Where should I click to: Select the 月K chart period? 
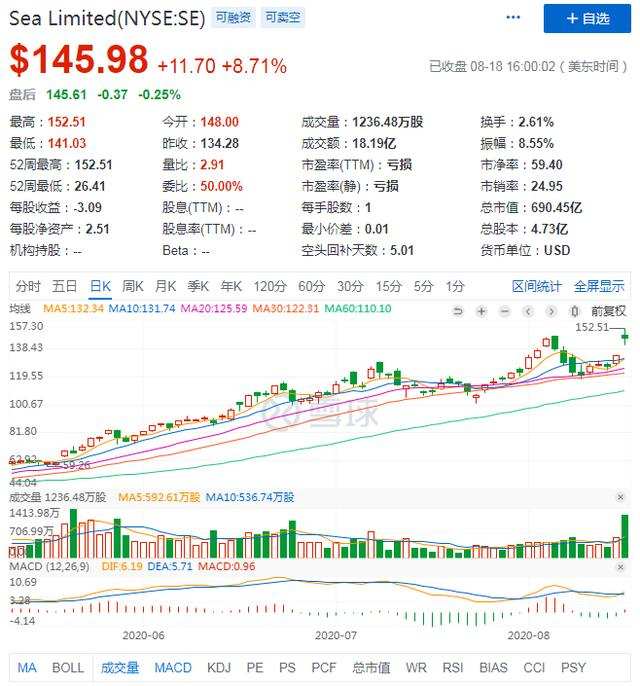coord(165,286)
